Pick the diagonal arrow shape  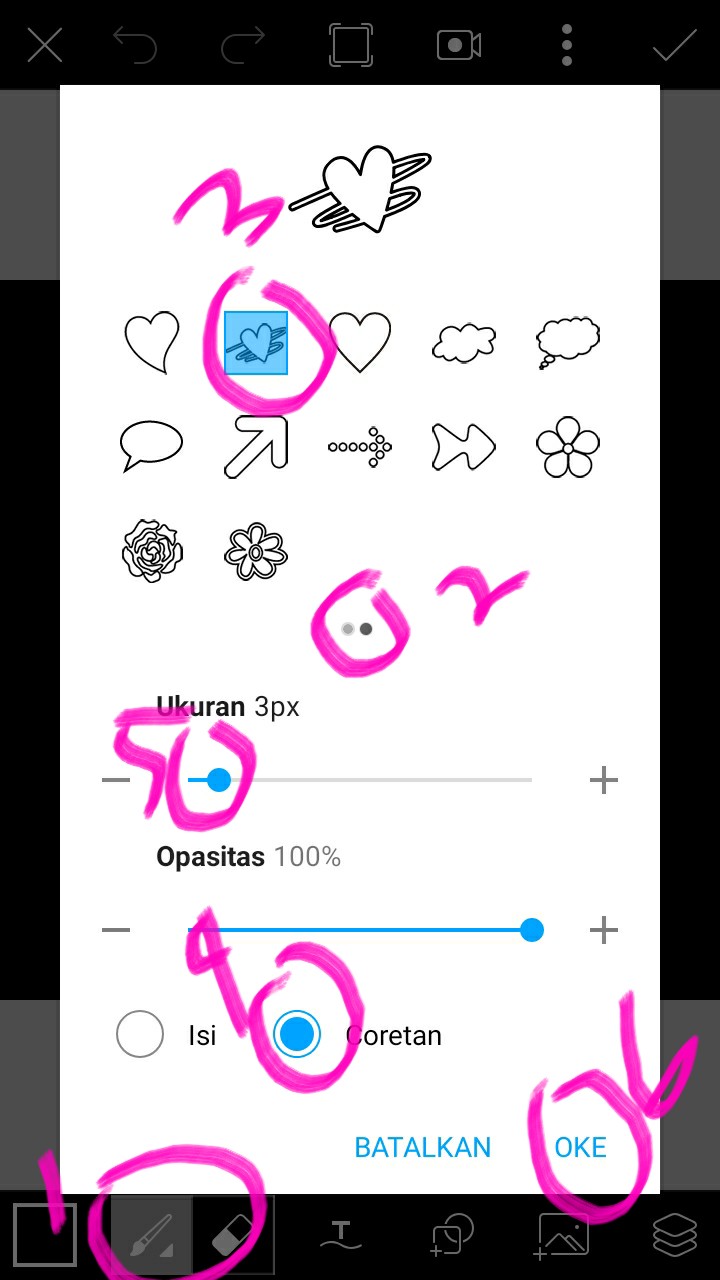pos(256,446)
